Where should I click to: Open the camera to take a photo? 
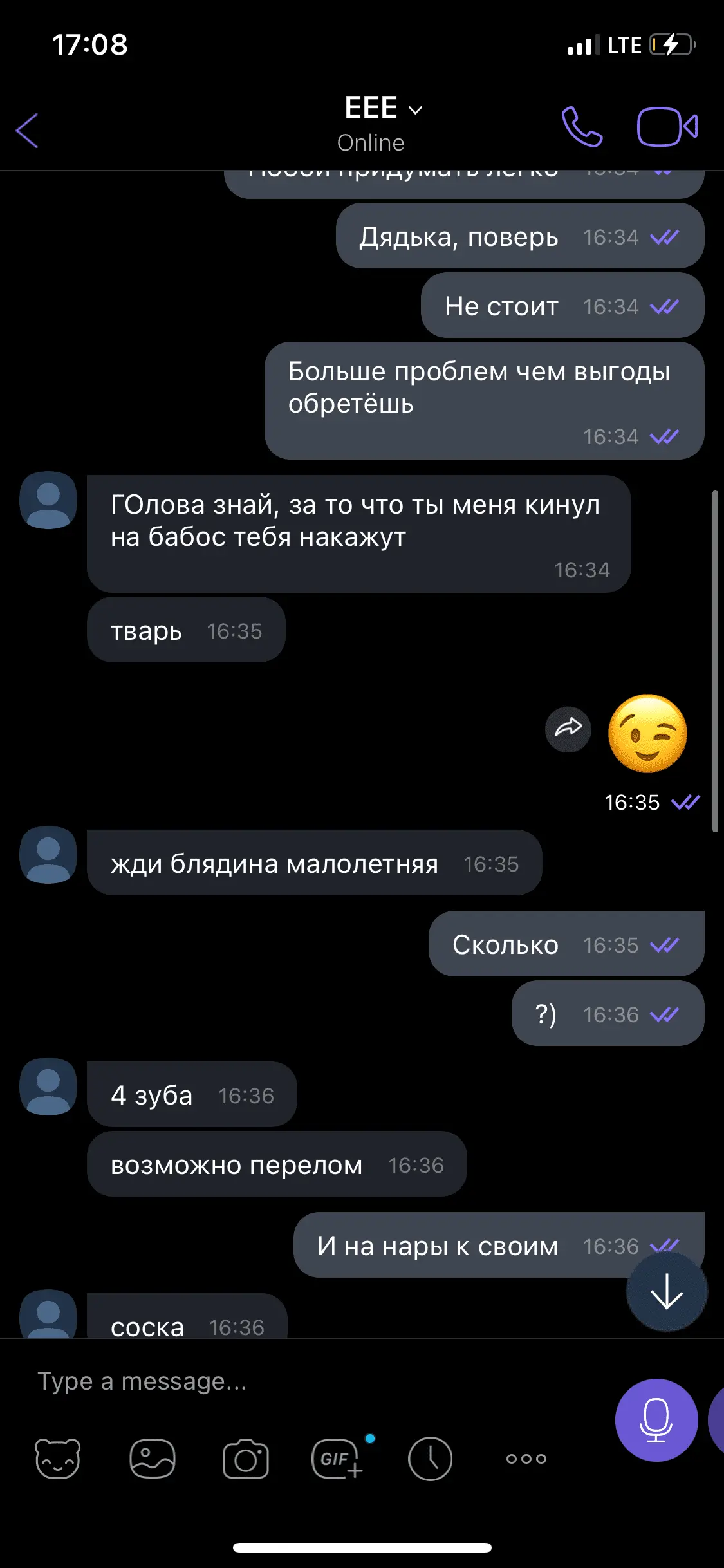coord(245,1458)
